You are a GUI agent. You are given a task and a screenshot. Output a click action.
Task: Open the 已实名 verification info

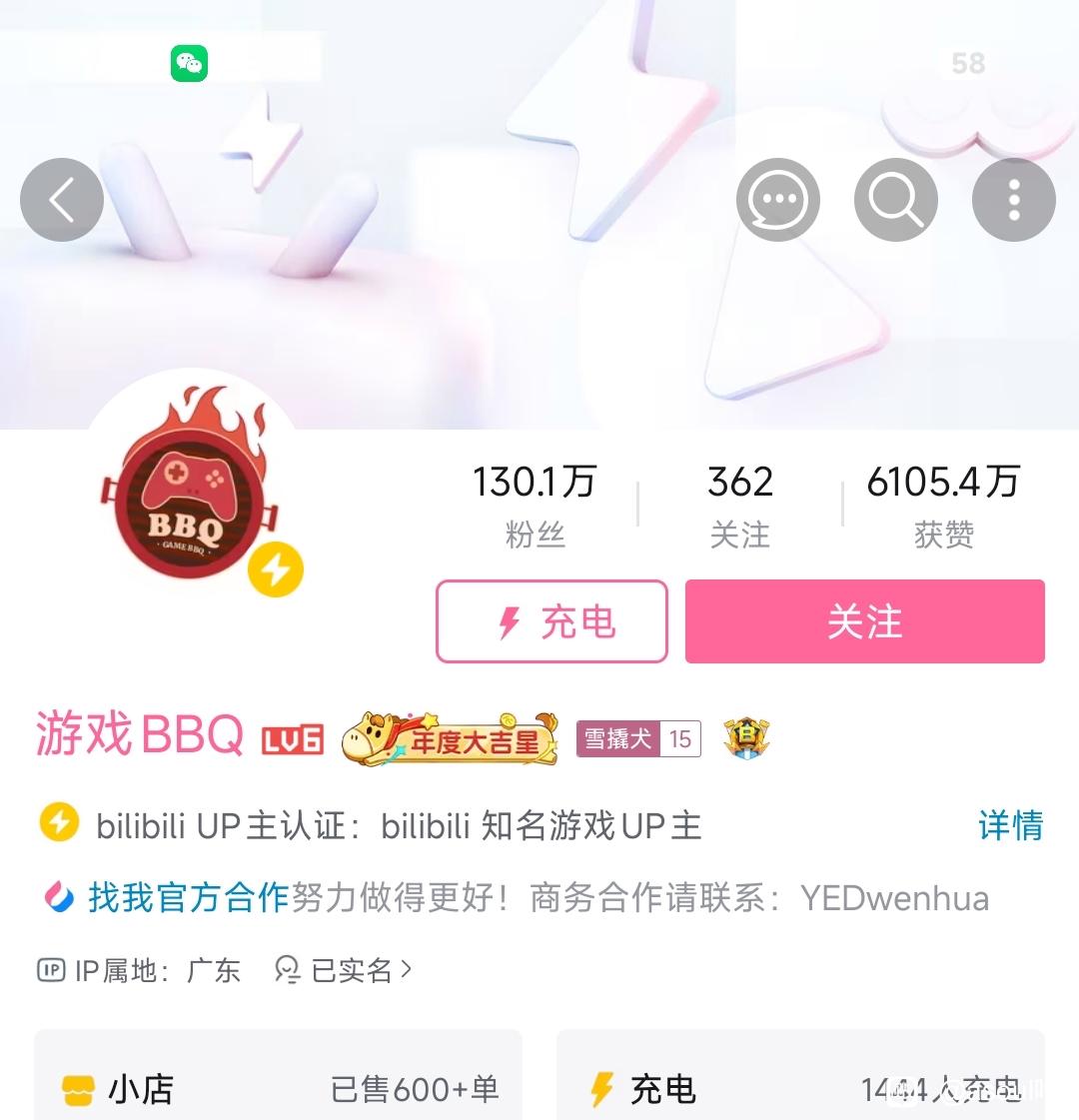point(345,970)
